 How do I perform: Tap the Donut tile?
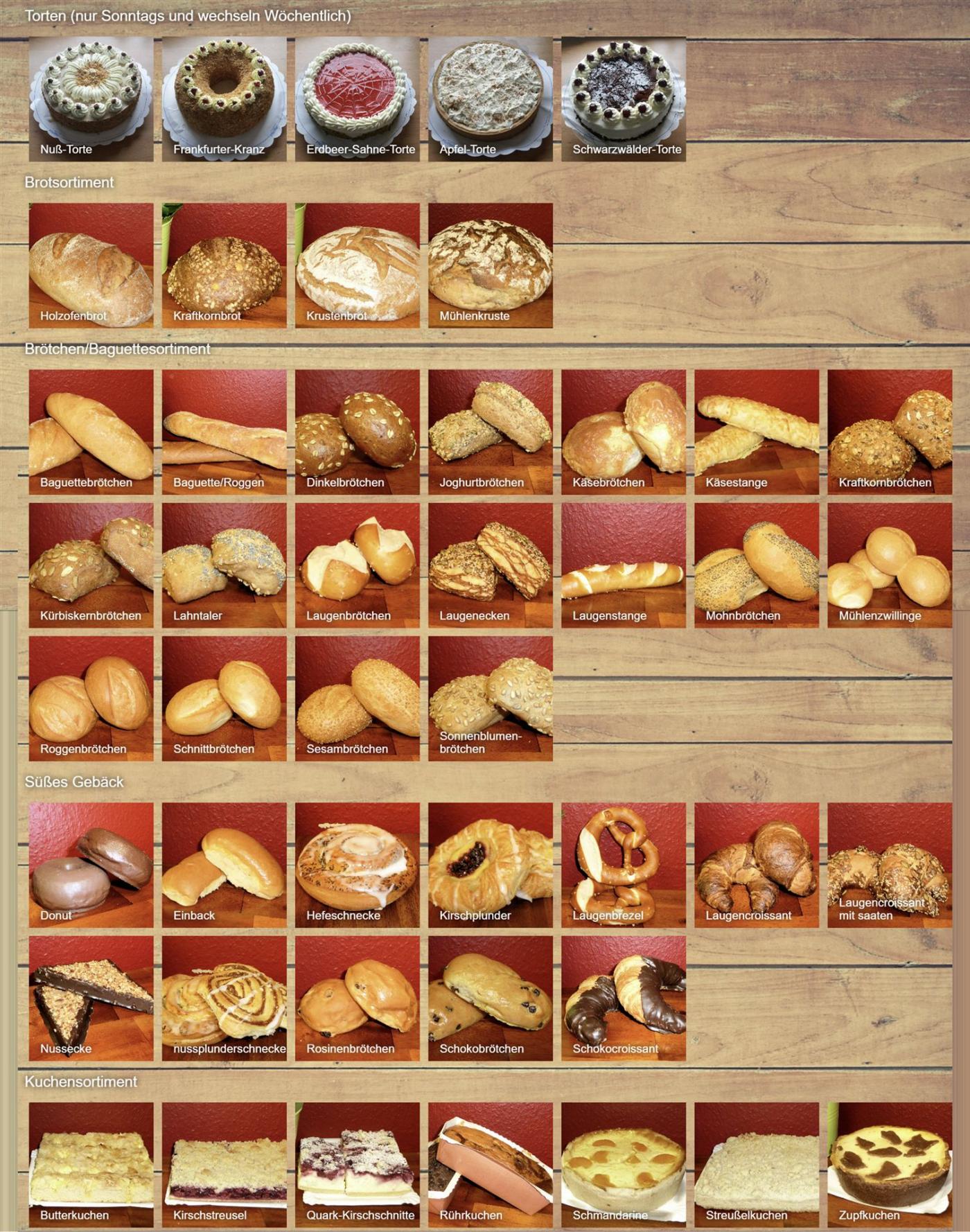click(x=91, y=865)
